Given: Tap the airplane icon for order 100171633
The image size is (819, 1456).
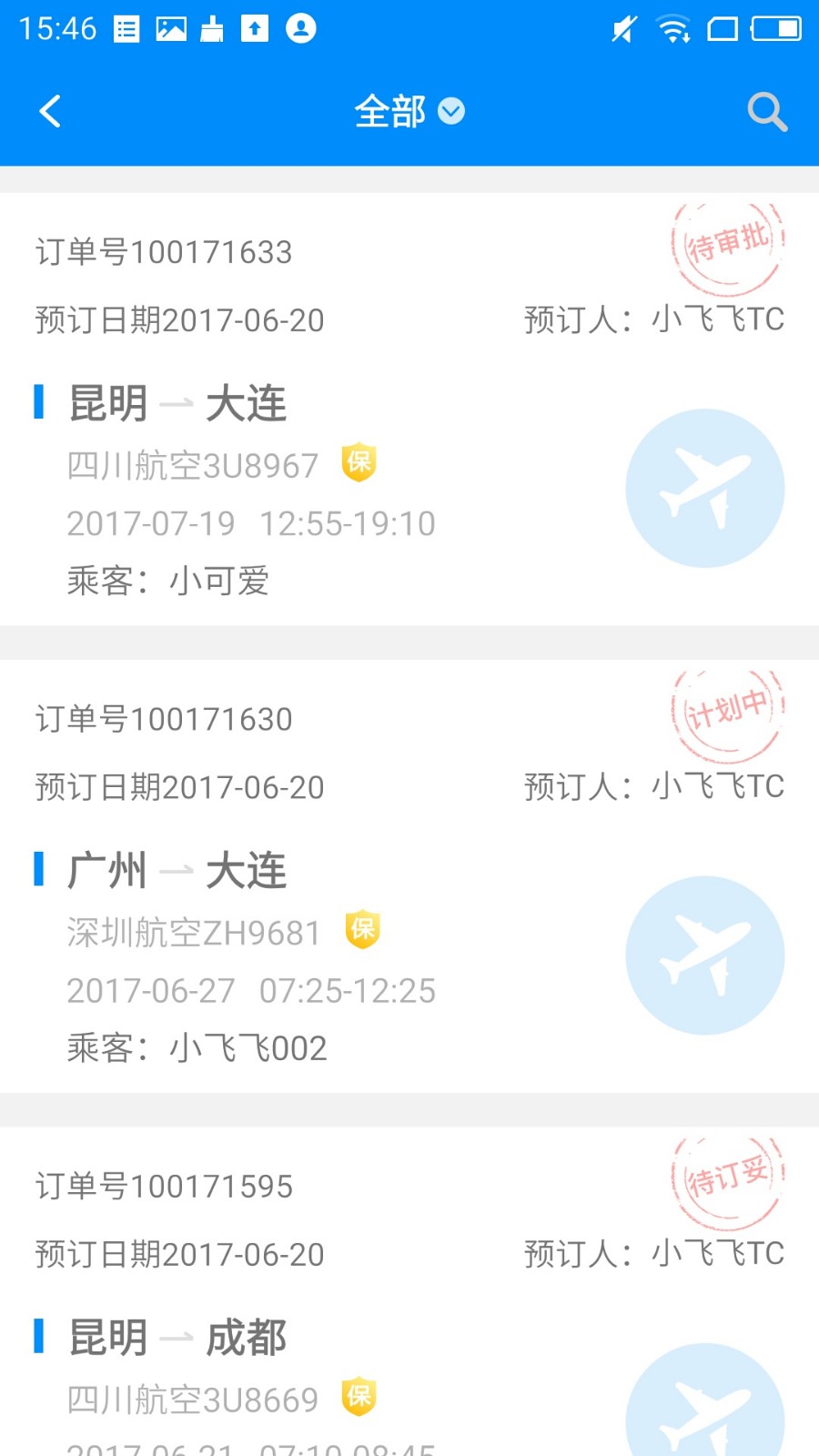Looking at the screenshot, I should (704, 488).
